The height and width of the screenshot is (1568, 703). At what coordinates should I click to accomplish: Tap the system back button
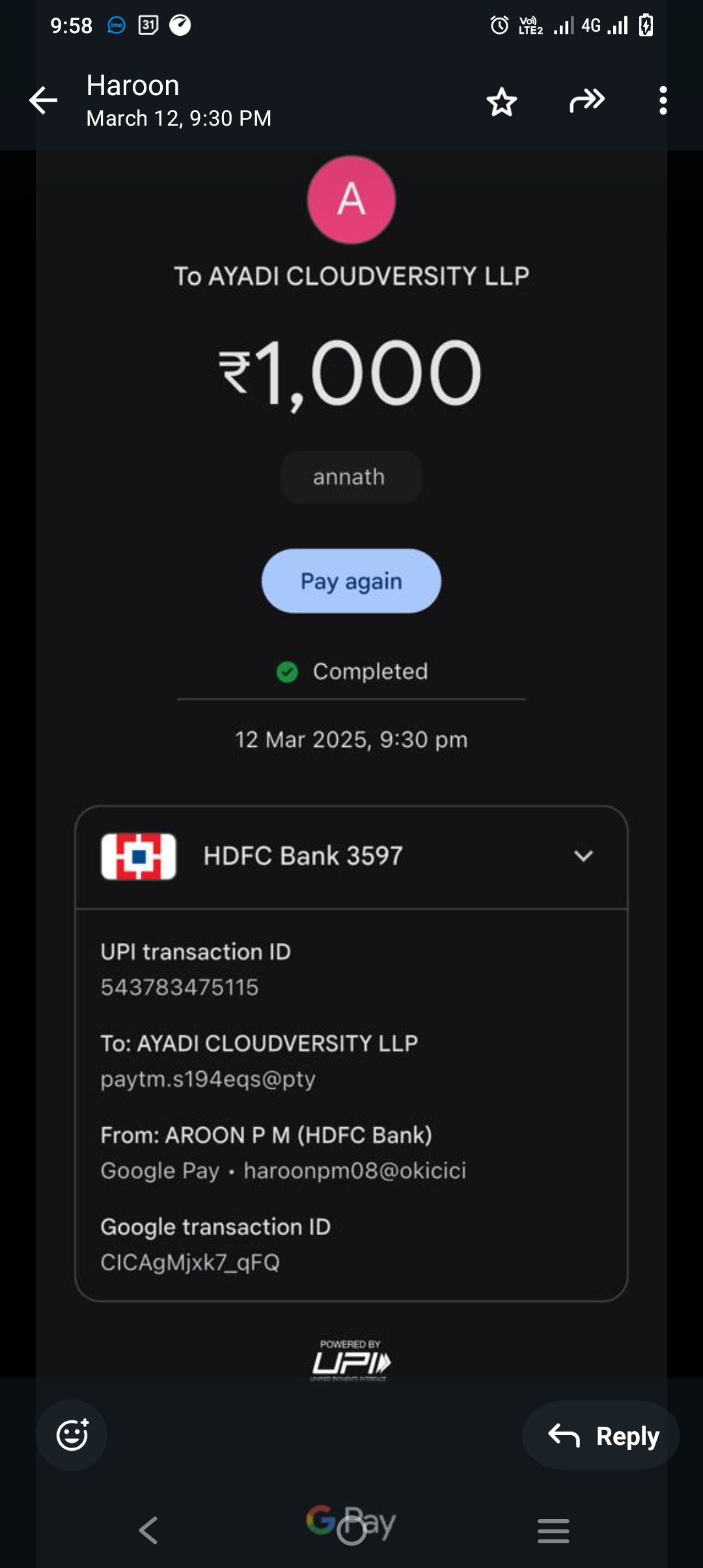(x=148, y=1530)
